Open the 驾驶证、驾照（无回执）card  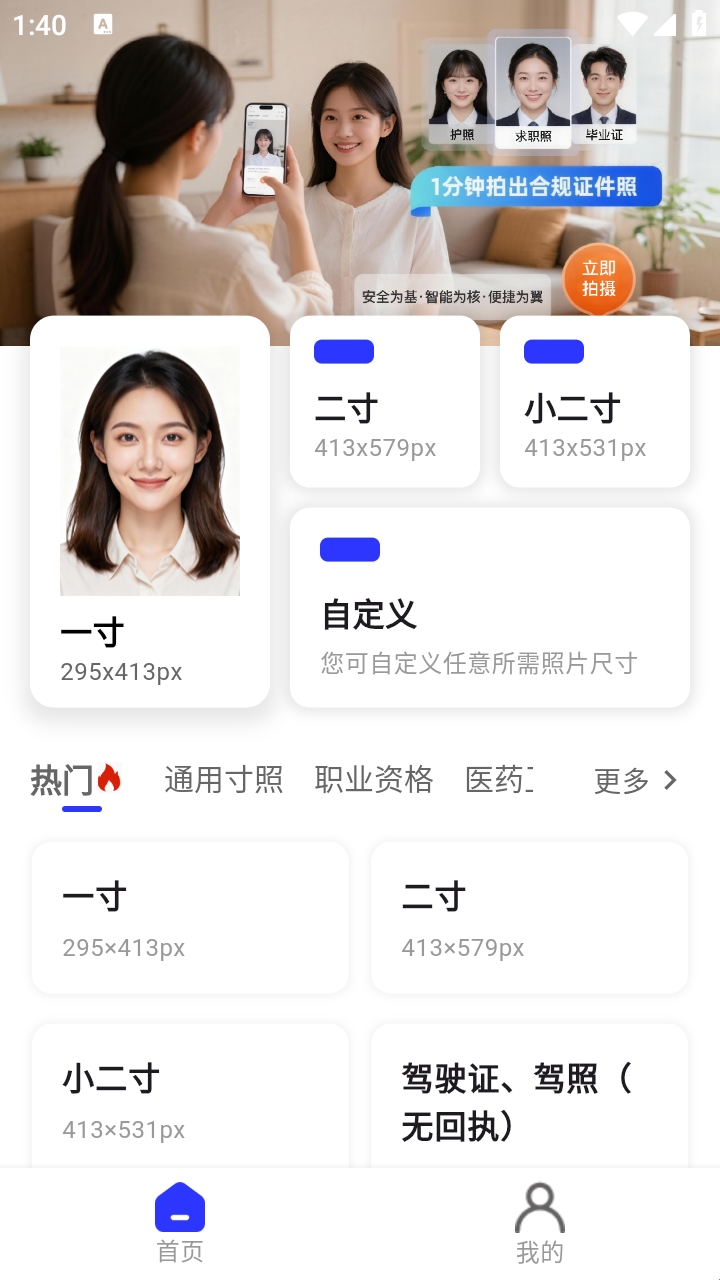[x=529, y=1100]
